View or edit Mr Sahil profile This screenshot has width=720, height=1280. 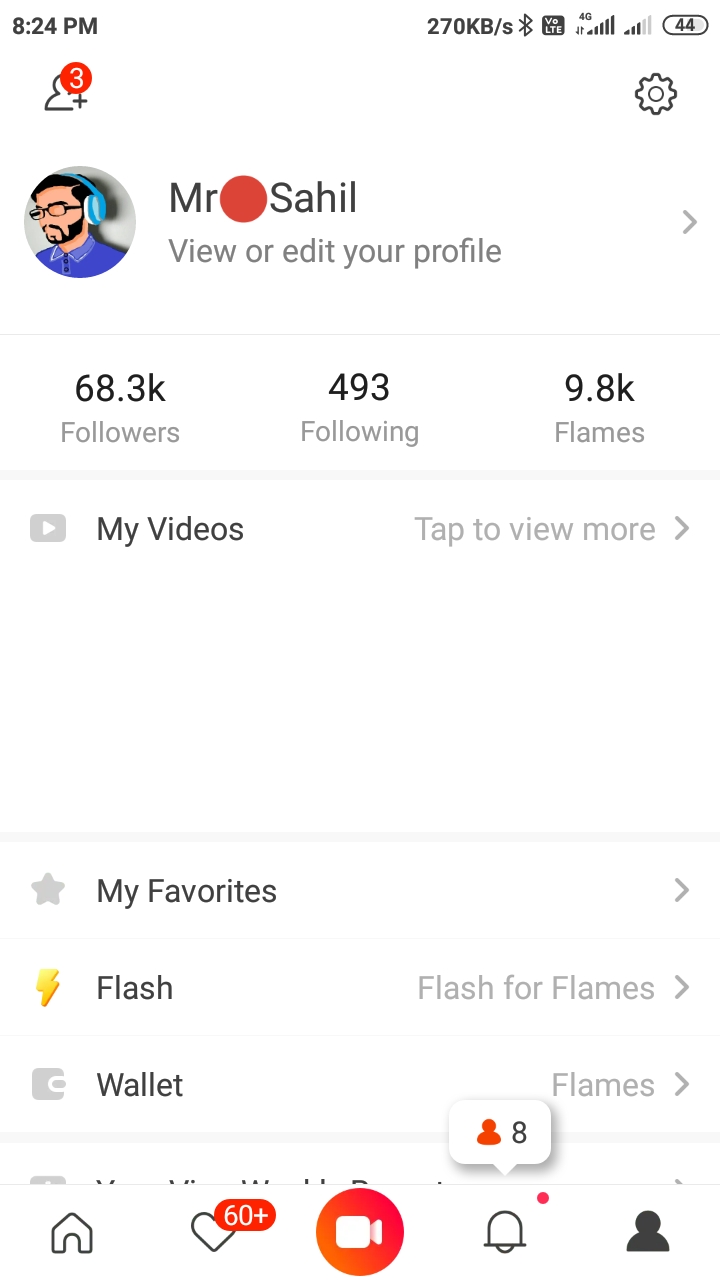[x=360, y=222]
